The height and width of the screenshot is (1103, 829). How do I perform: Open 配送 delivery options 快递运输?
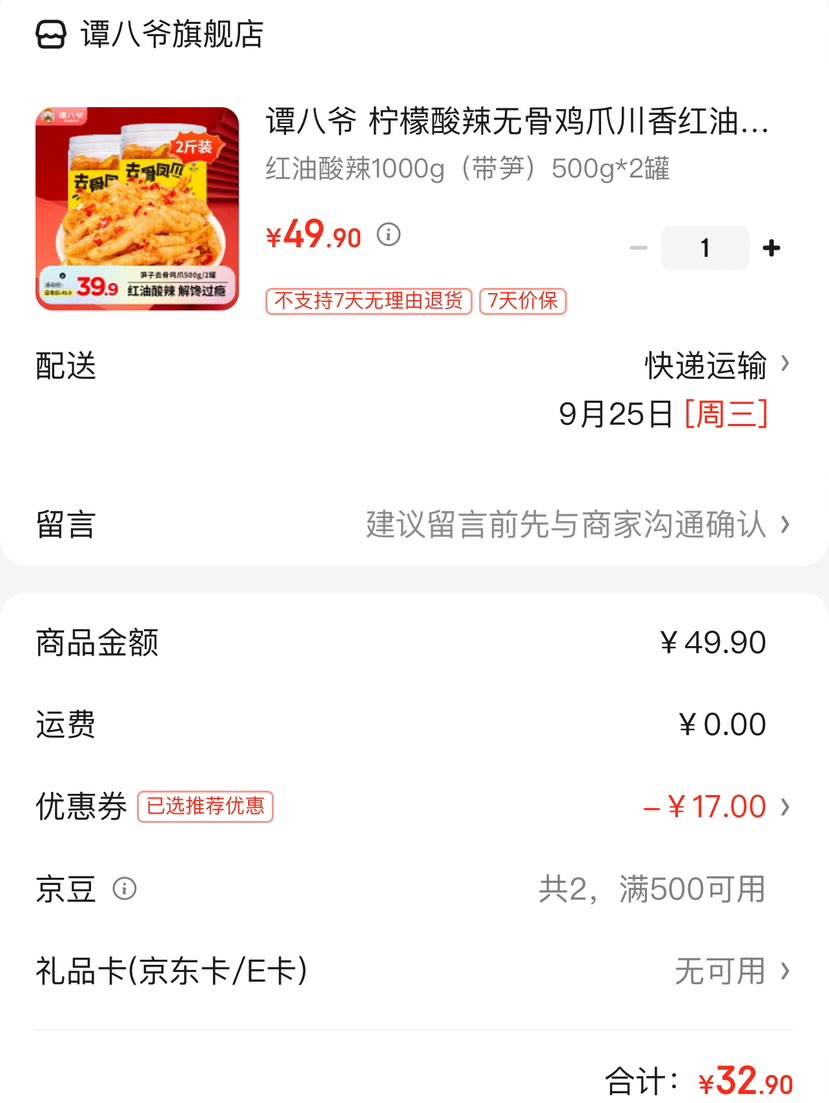[x=414, y=388]
